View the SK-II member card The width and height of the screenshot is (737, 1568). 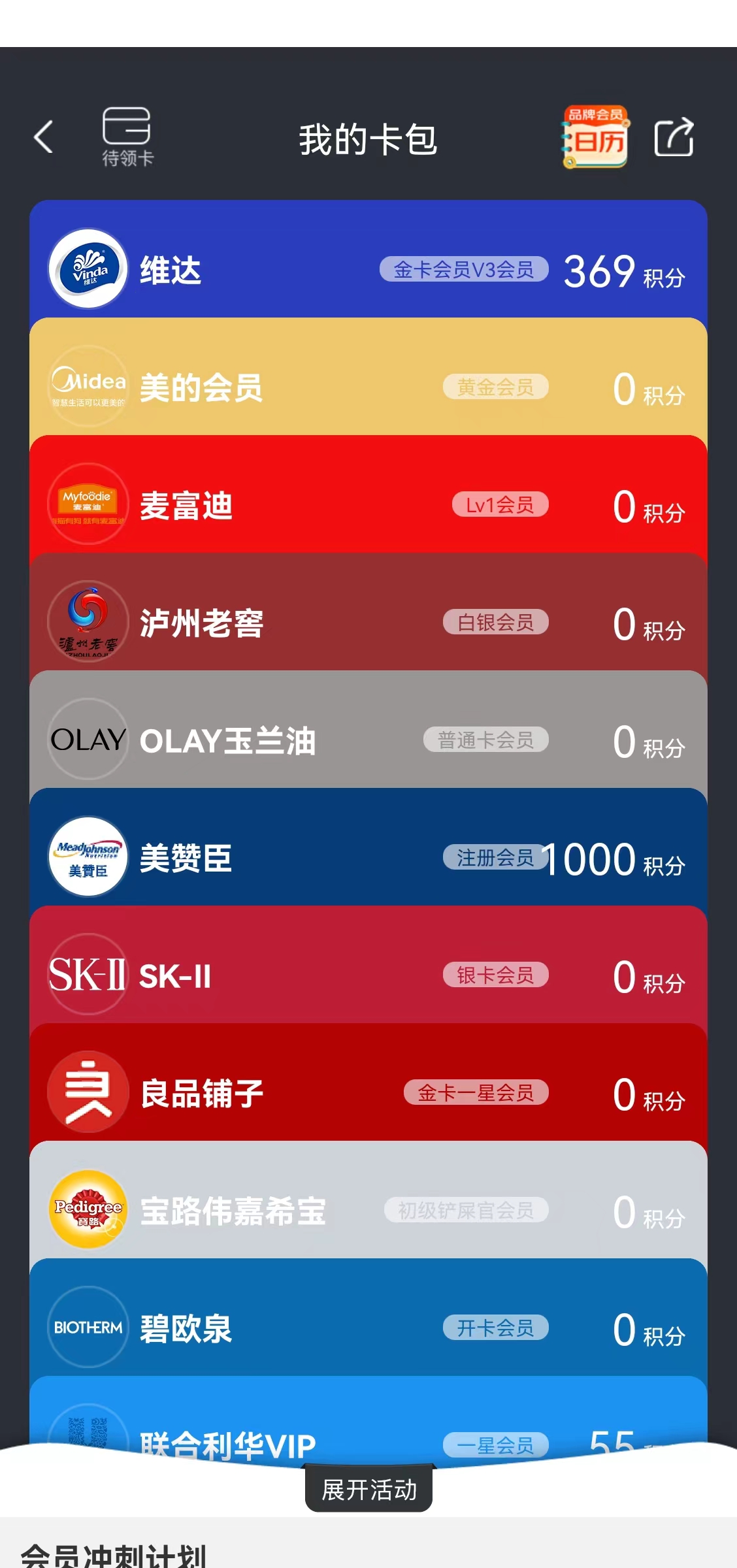pos(368,966)
